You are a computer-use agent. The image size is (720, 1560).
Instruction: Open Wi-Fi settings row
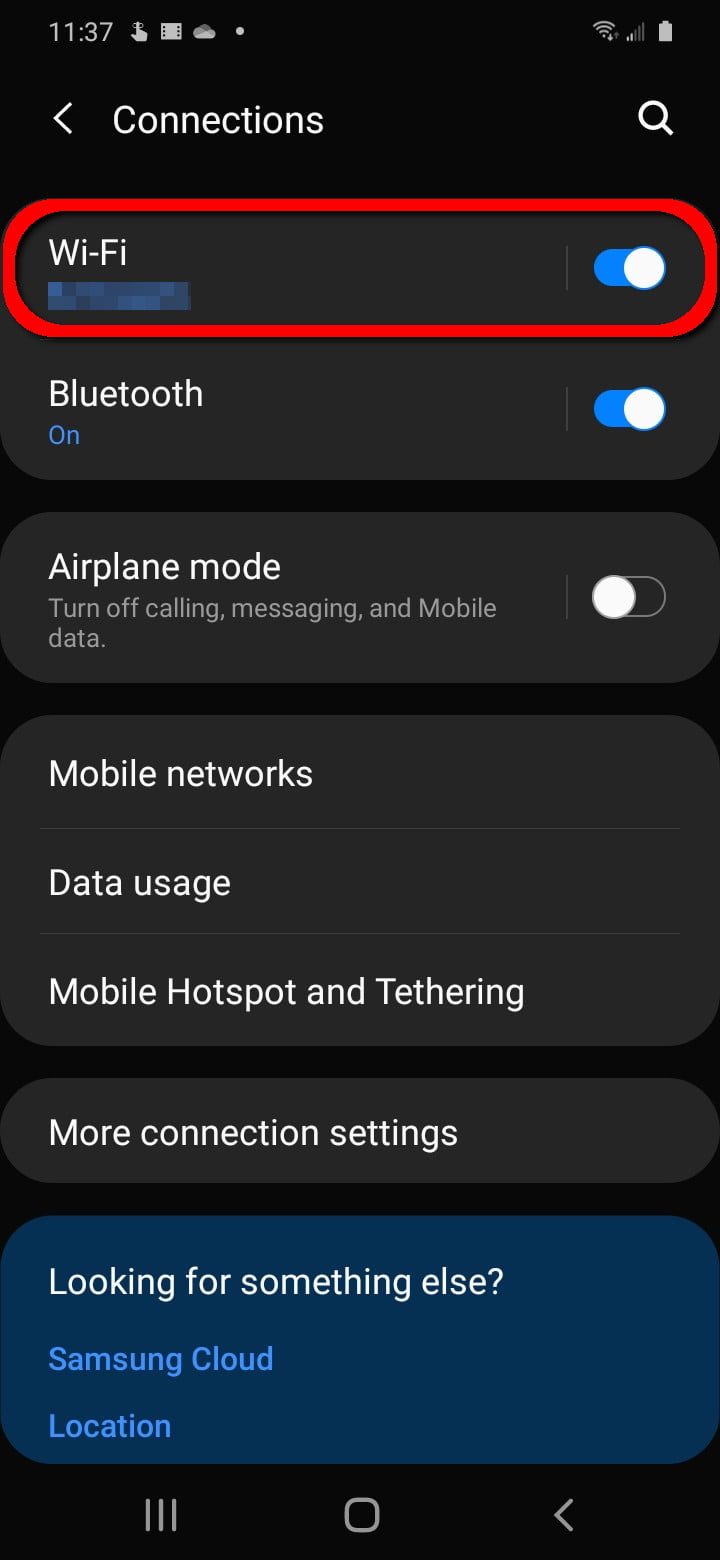coord(280,268)
